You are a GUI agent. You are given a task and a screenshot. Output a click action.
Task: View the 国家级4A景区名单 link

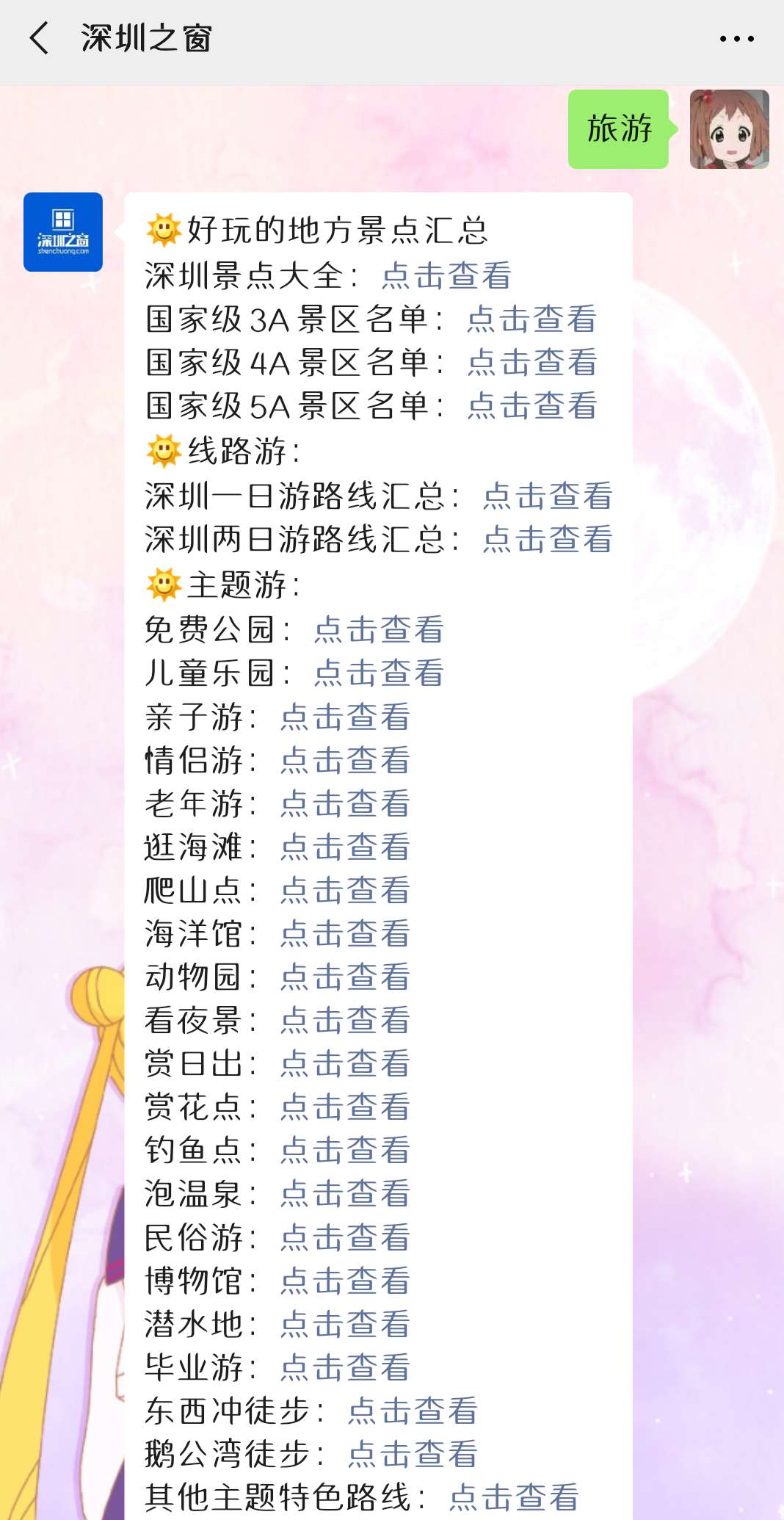(x=531, y=363)
